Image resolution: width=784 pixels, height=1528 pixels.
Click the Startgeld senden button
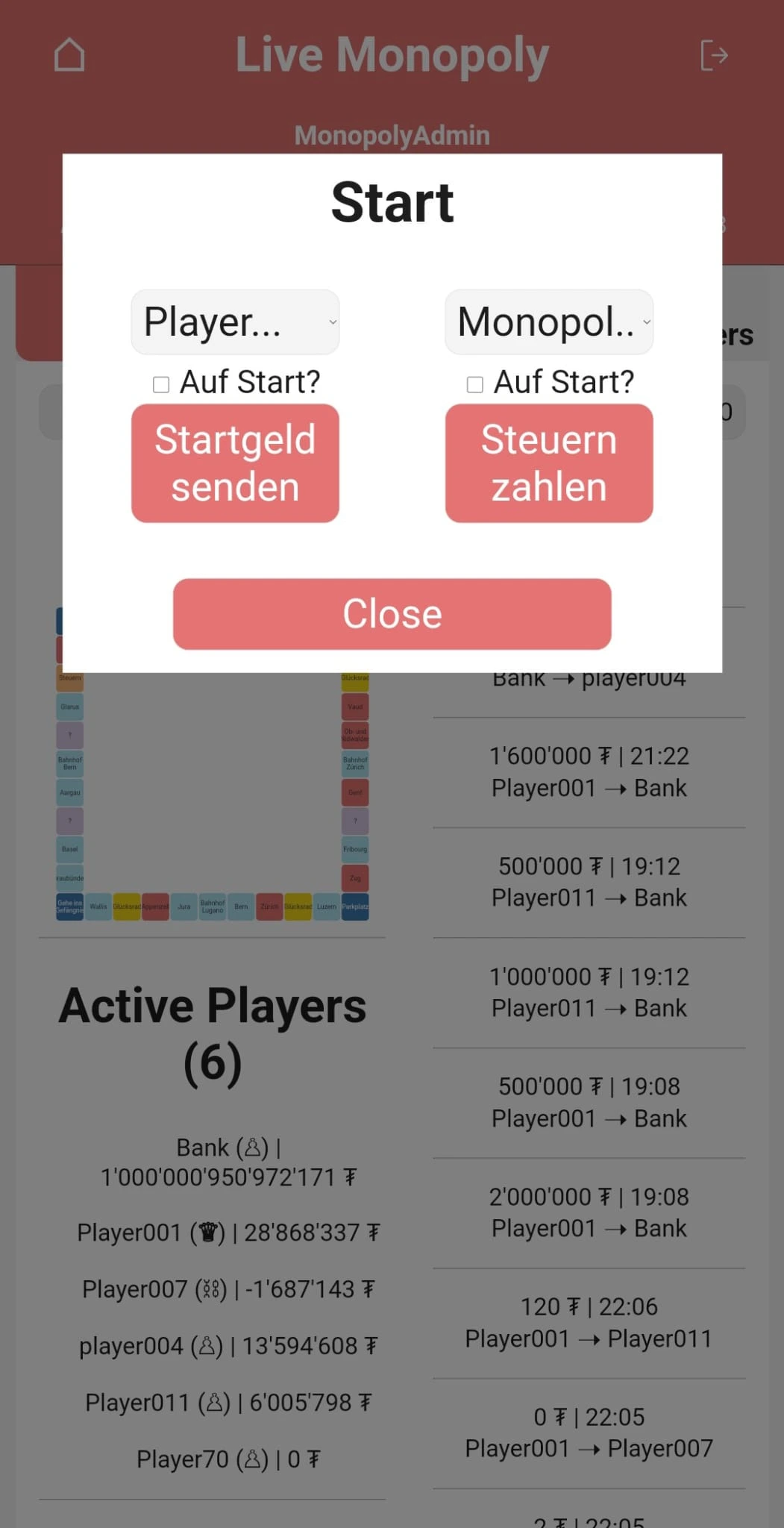235,463
